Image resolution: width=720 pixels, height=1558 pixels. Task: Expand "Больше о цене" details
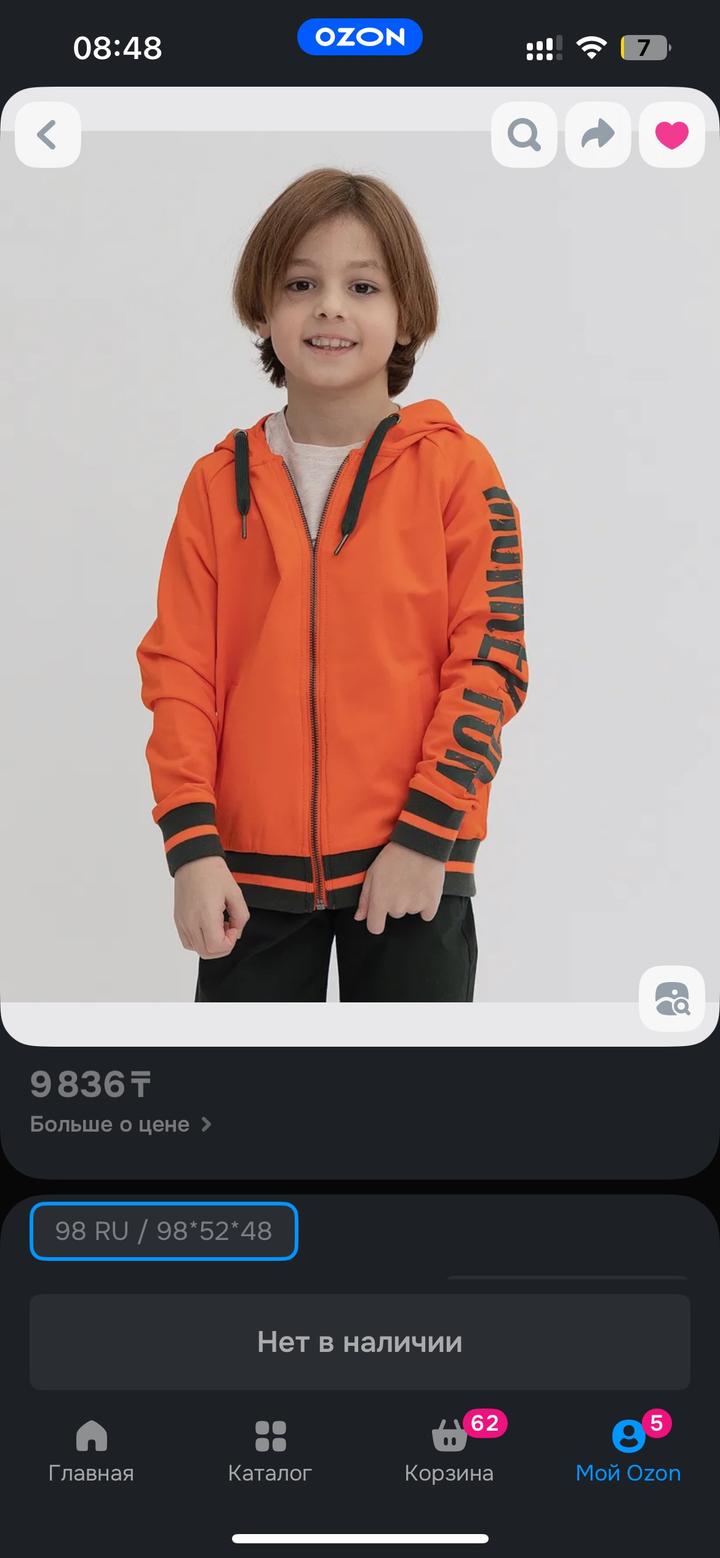pos(120,1124)
